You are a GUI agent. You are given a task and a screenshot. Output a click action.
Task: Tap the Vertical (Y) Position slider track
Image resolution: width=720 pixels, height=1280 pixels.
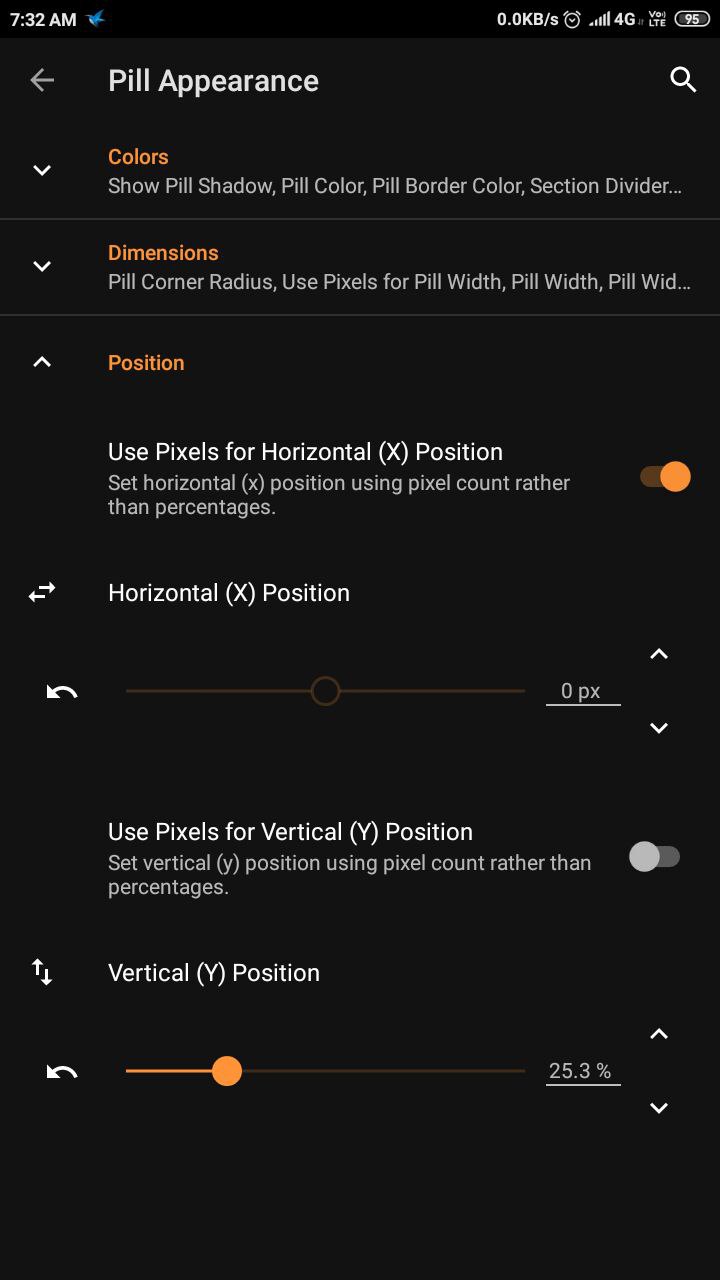[x=325, y=1071]
